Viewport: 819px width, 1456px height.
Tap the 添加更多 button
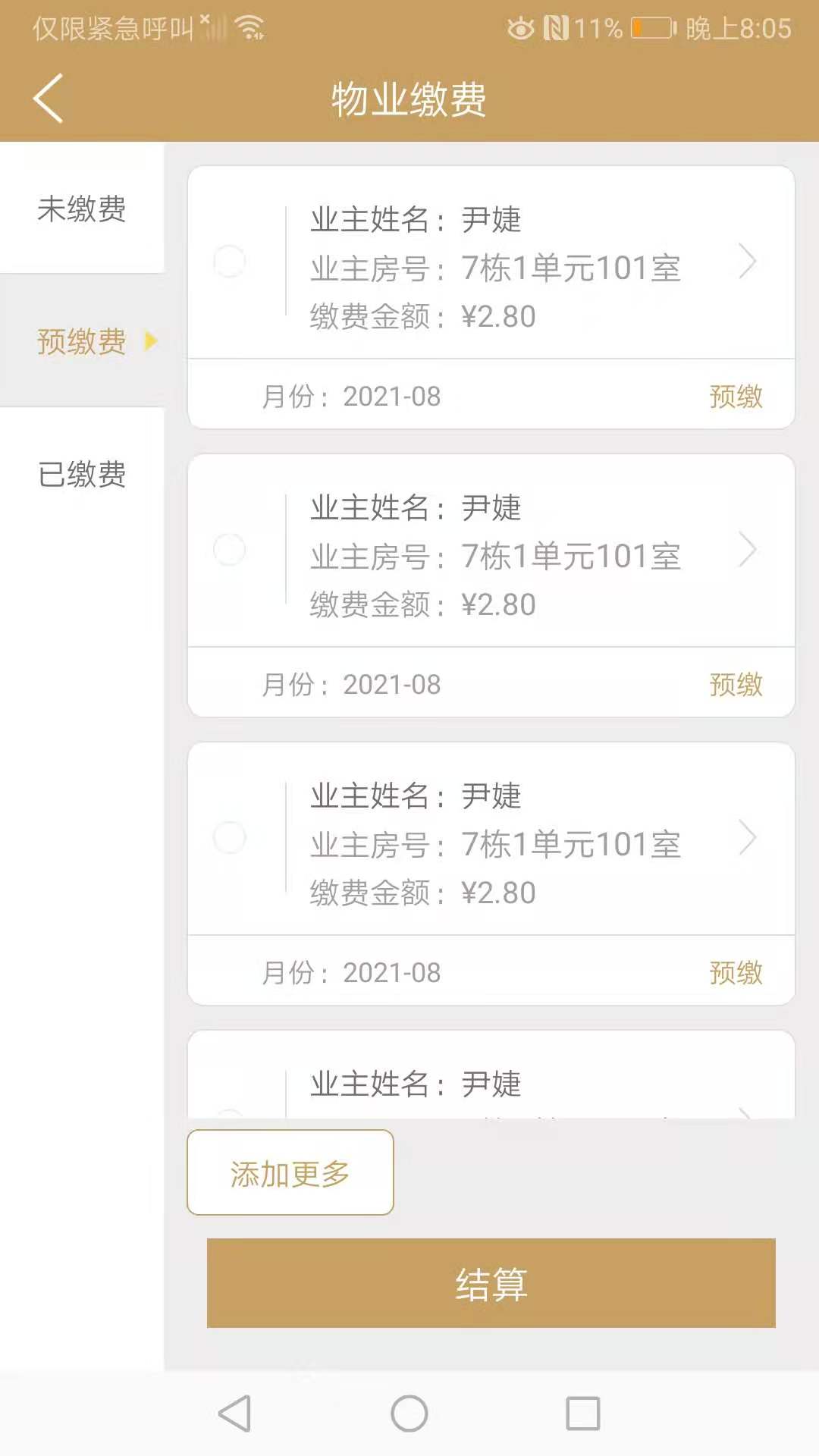tap(290, 1173)
